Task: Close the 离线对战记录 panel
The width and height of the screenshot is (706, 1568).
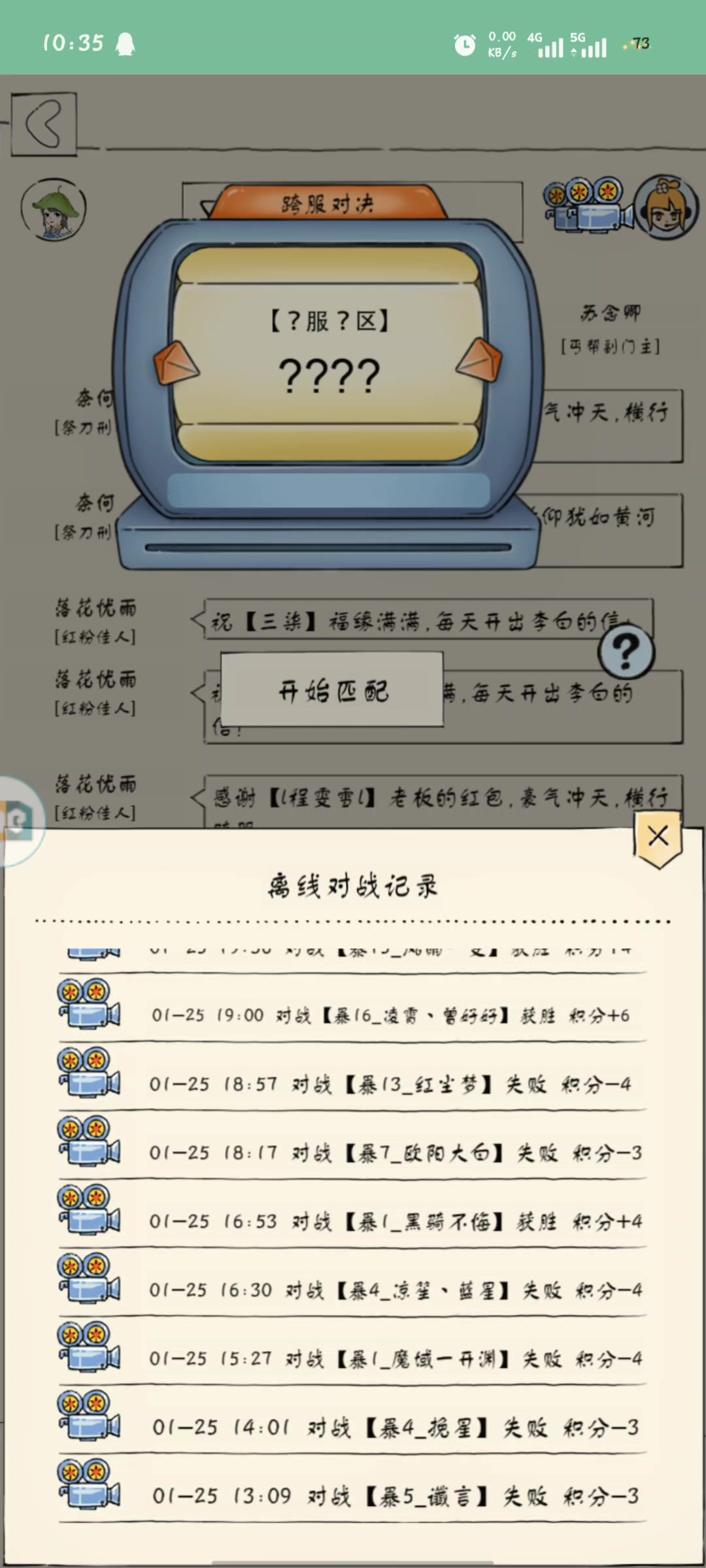Action: click(x=658, y=837)
